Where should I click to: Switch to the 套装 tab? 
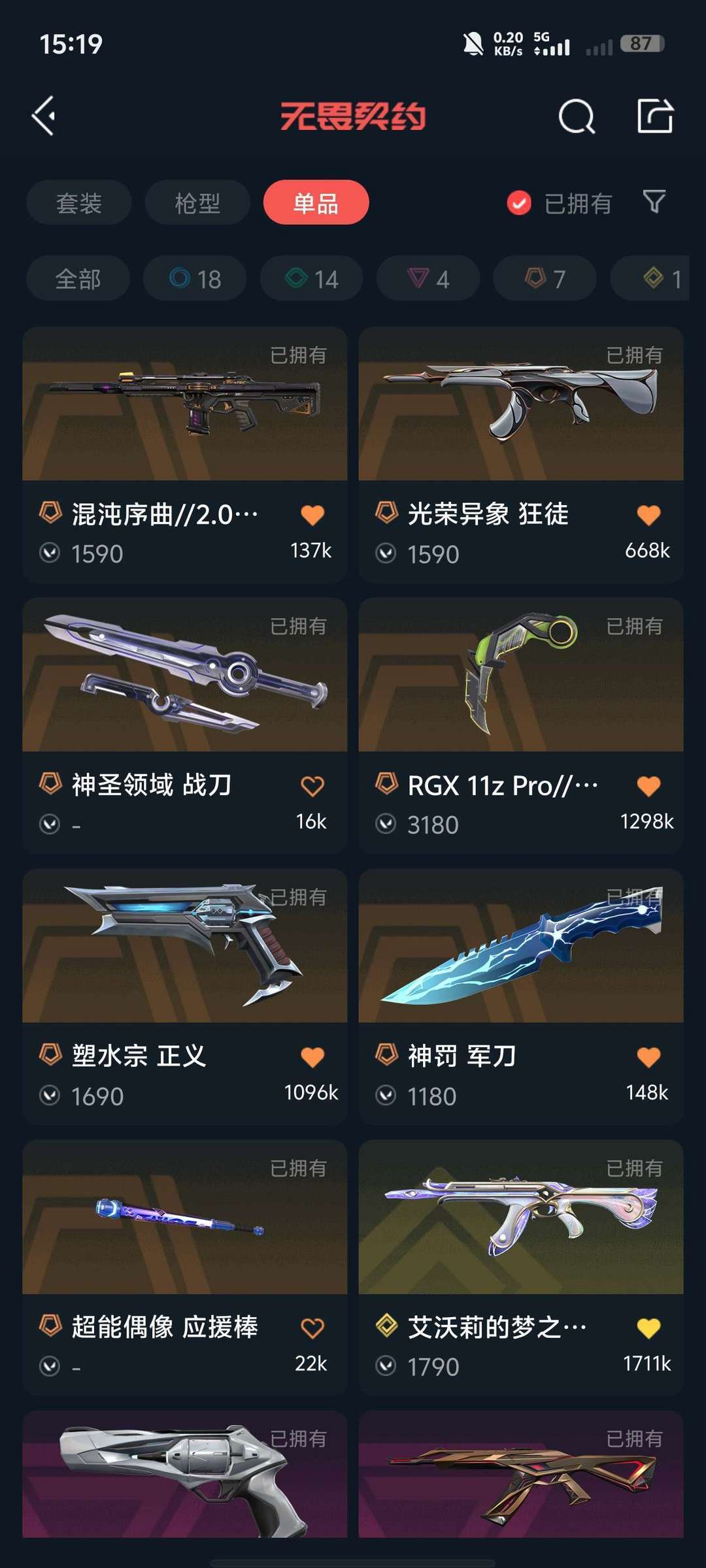(78, 203)
